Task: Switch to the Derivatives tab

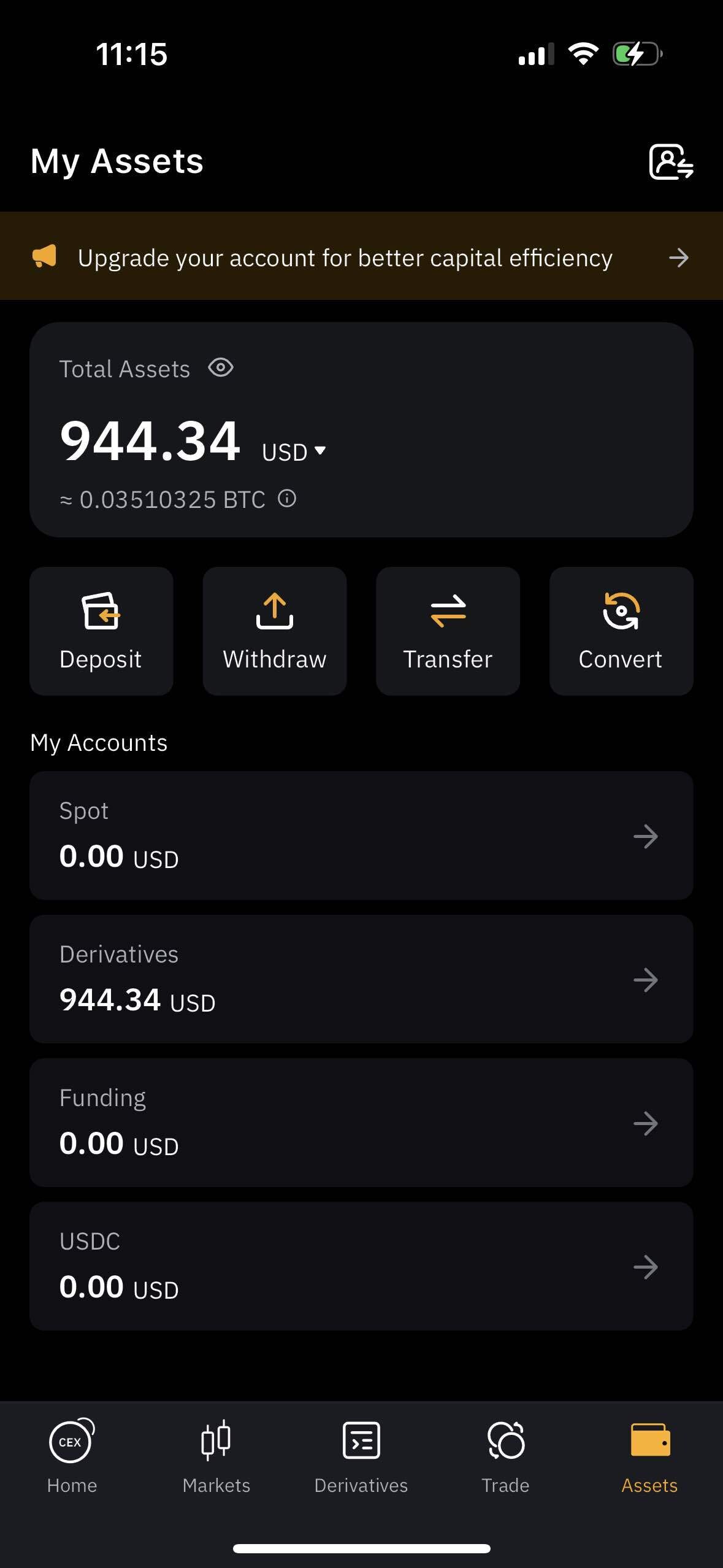Action: pyautogui.click(x=361, y=1455)
